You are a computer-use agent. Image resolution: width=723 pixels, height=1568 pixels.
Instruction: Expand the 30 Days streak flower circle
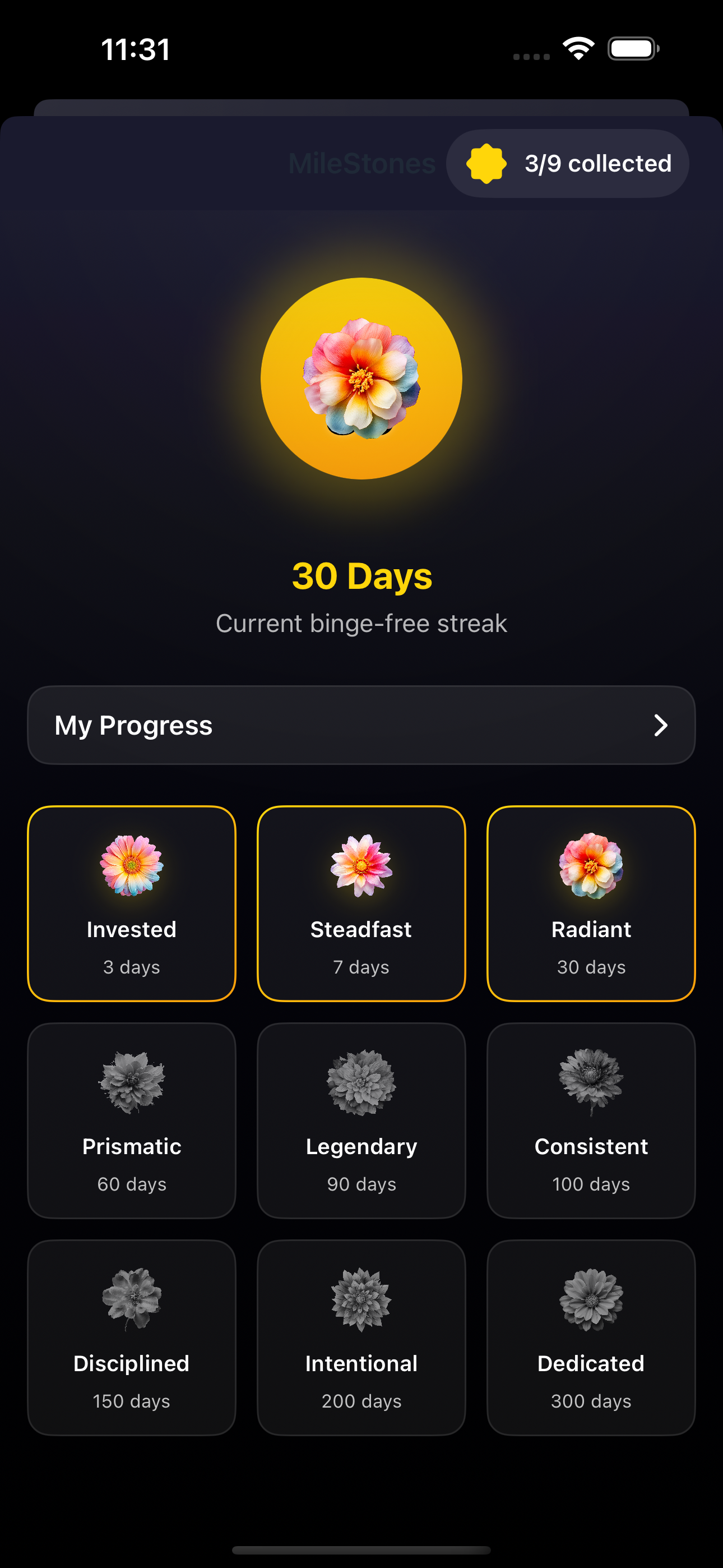[361, 377]
